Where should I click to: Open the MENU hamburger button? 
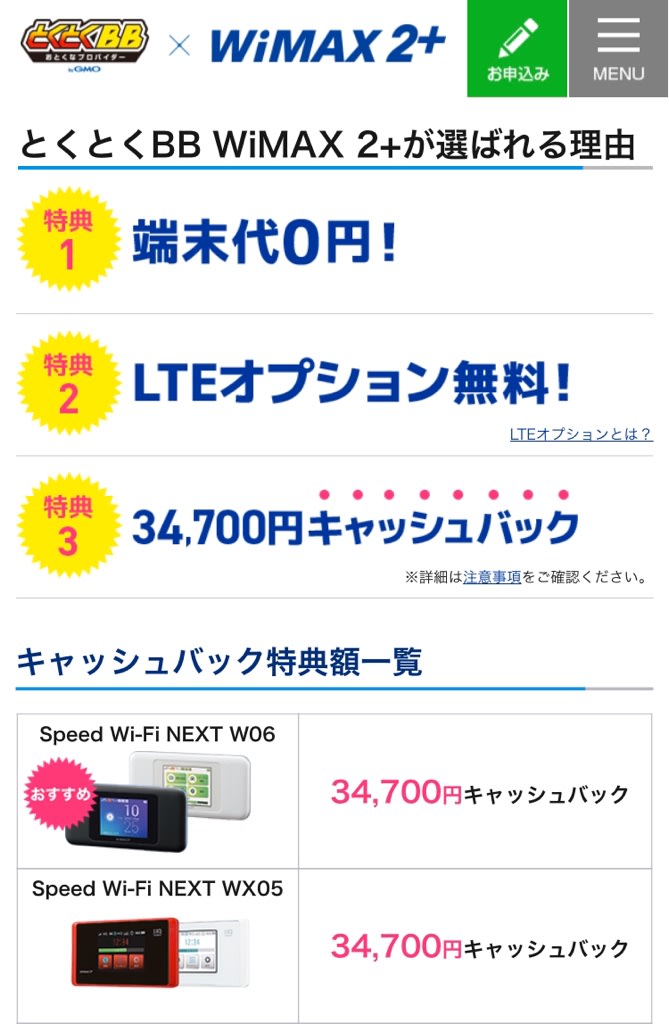click(619, 48)
